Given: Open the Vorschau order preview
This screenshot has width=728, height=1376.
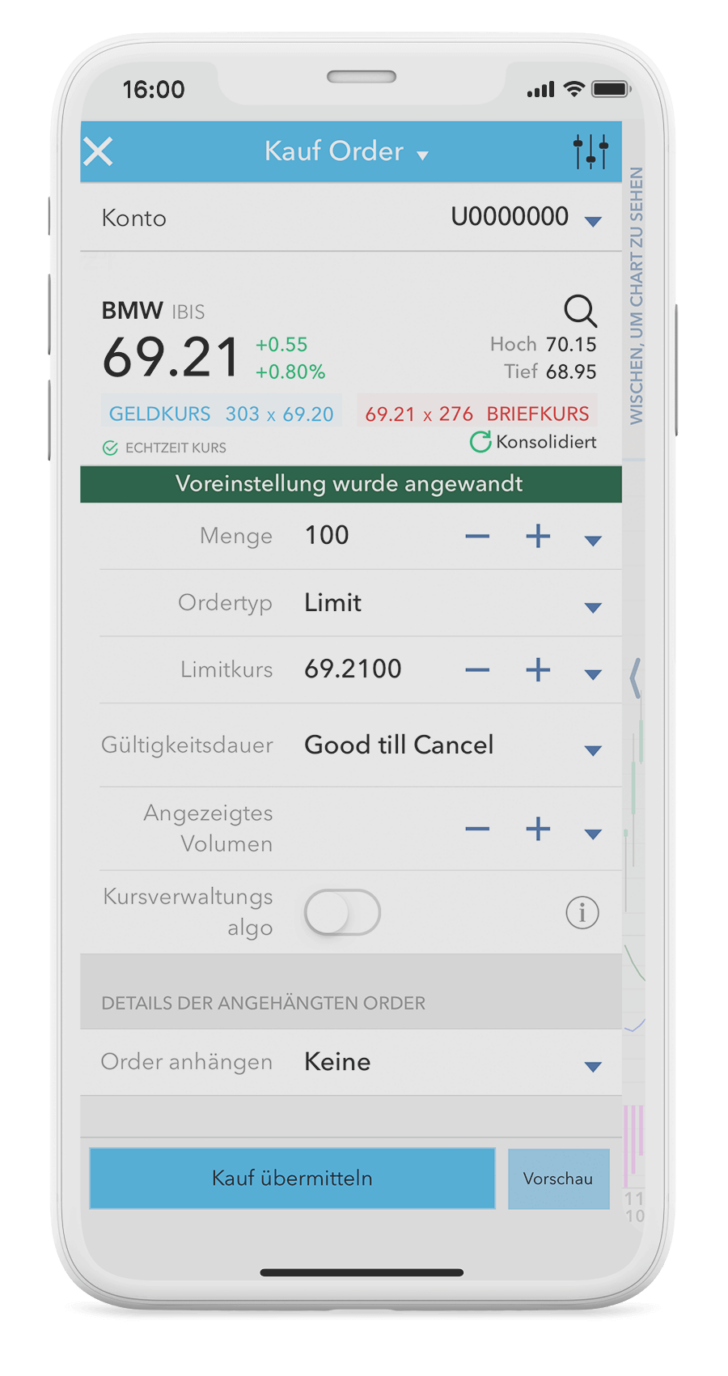Looking at the screenshot, I should [x=559, y=1178].
